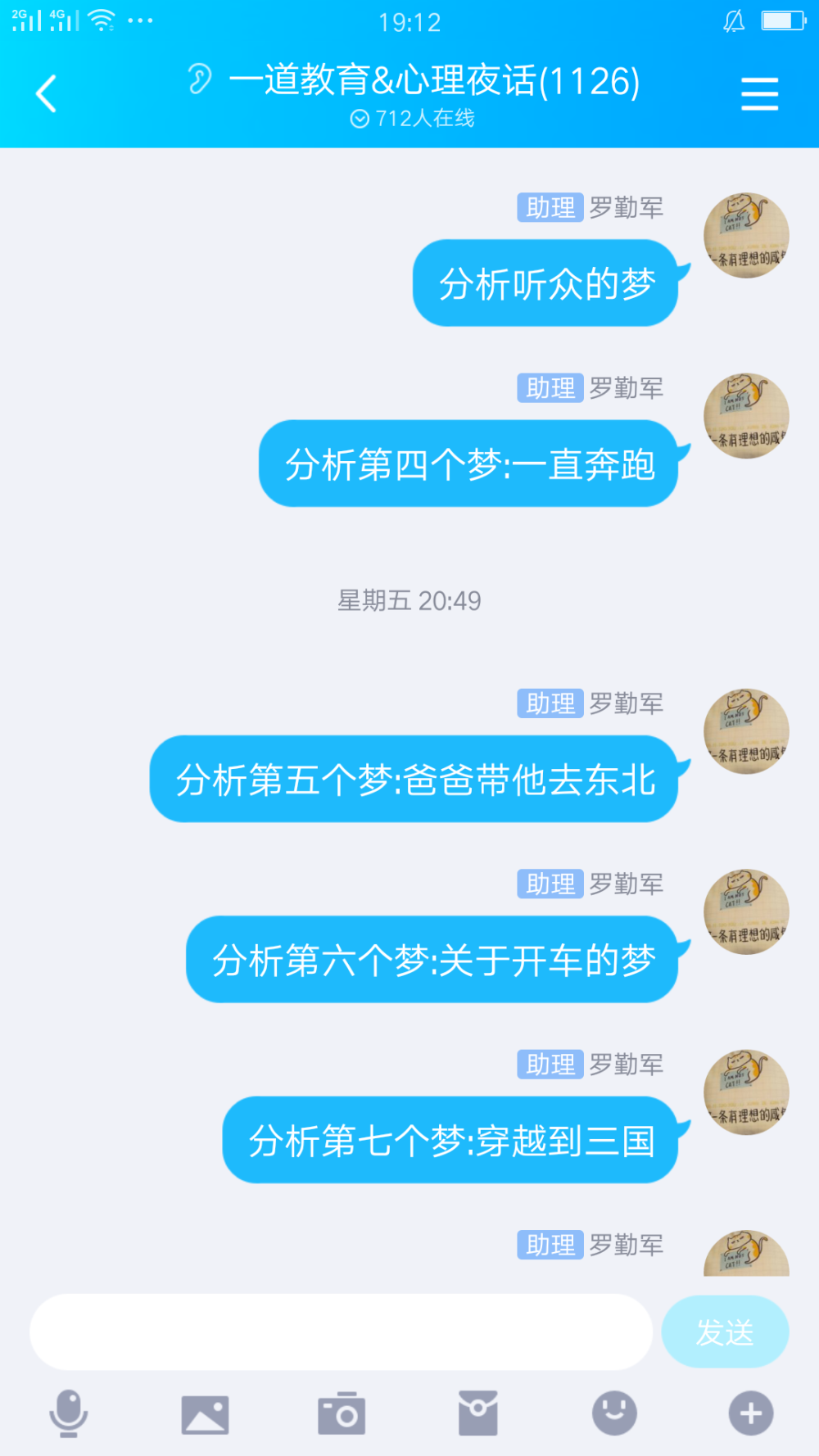Go back using the header arrow
Screen dimensions: 819x1456
point(47,93)
